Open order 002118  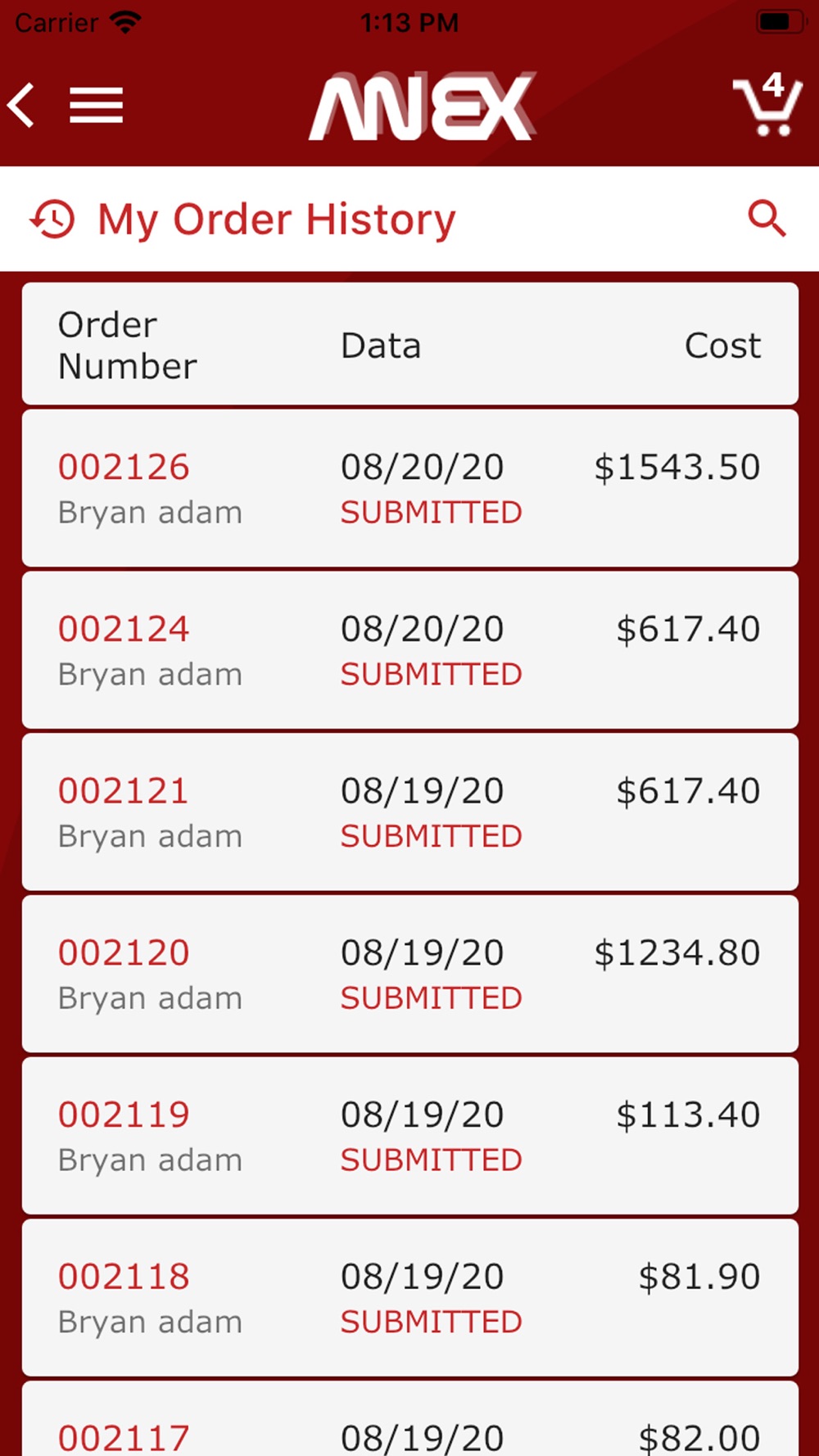pos(410,1298)
